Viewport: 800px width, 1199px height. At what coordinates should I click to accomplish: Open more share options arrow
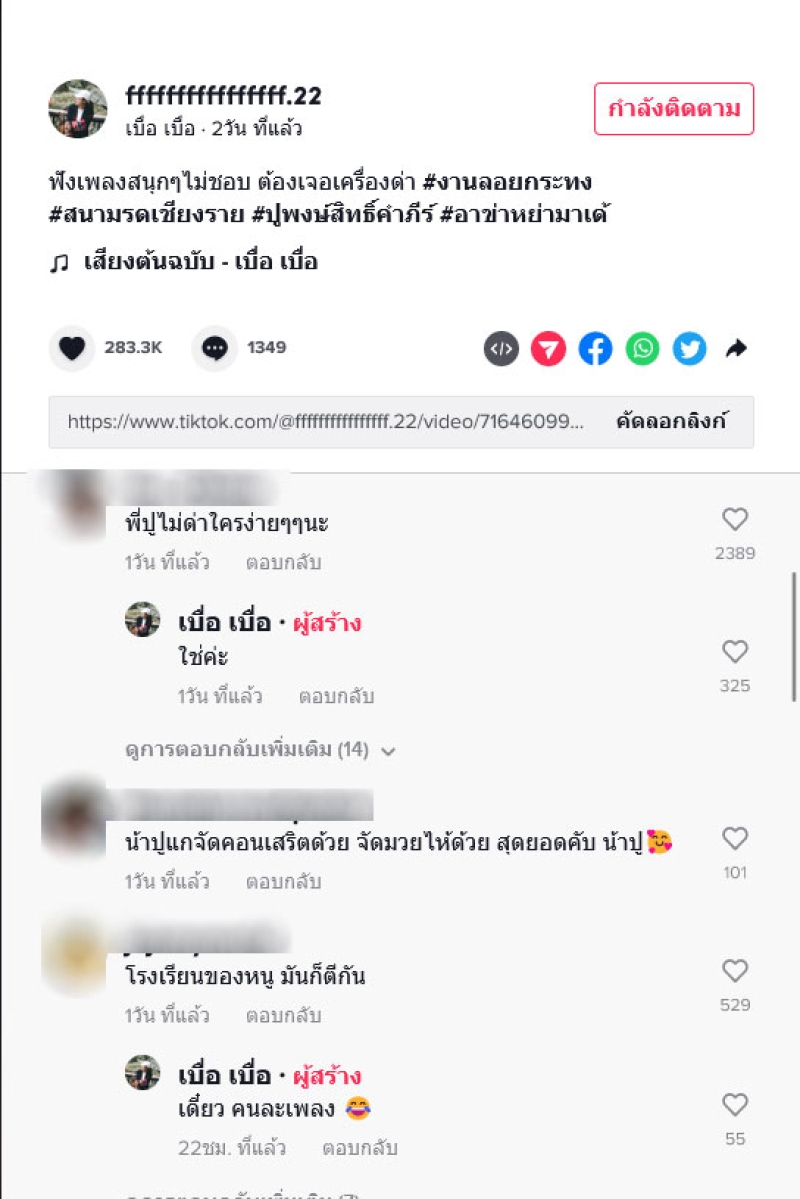point(736,348)
